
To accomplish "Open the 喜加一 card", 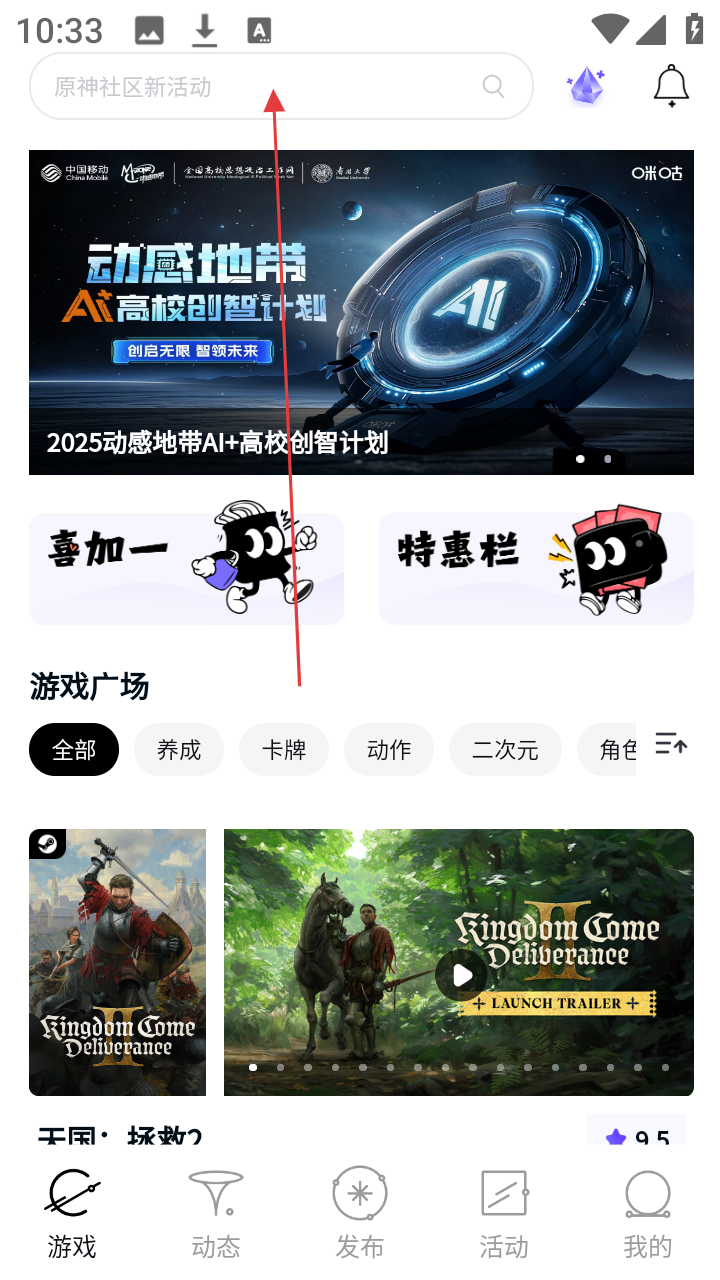I will [x=186, y=568].
